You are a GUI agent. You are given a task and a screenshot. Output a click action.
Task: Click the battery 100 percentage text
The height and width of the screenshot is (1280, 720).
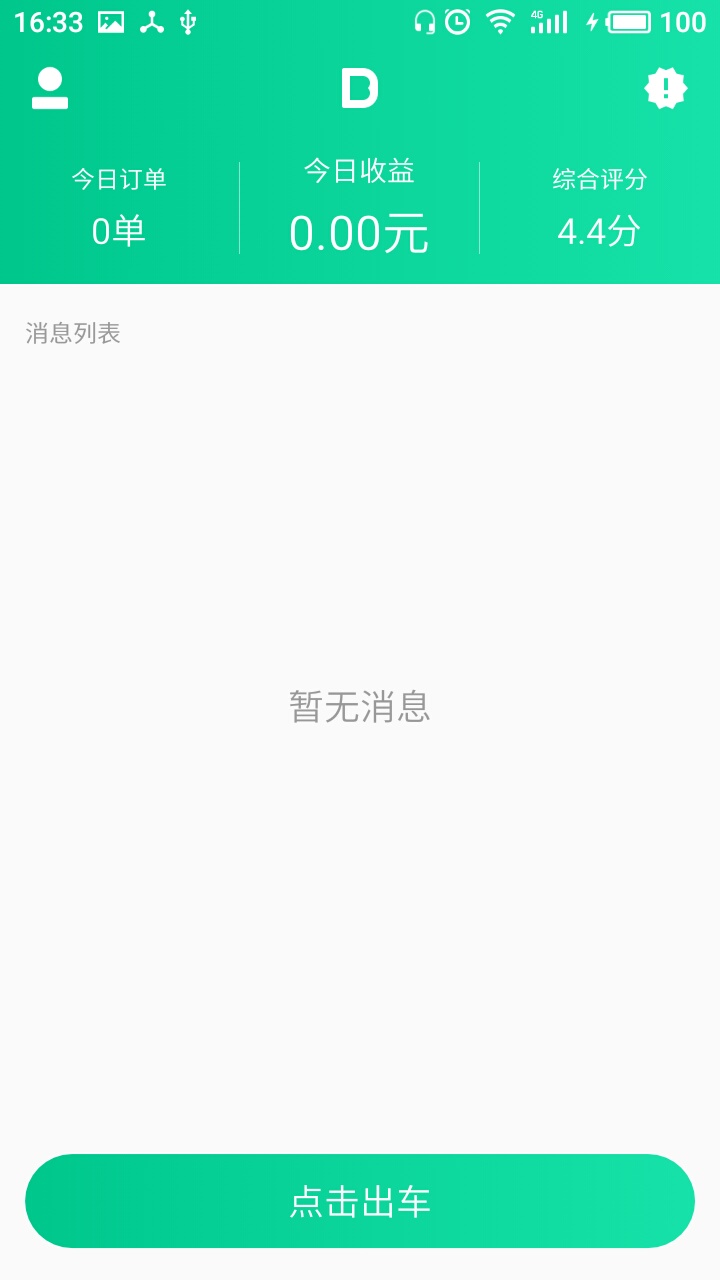click(686, 22)
